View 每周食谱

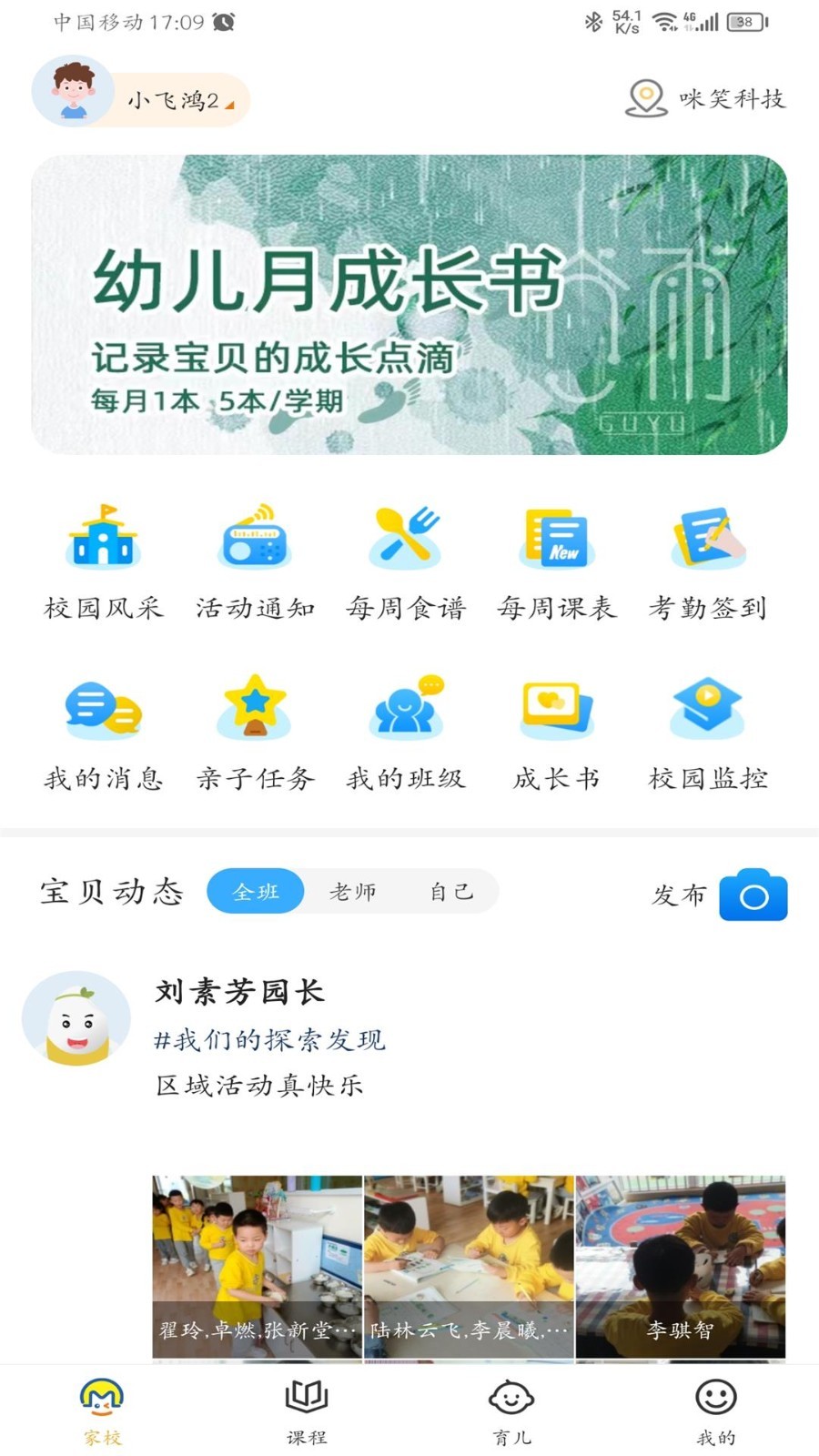pyautogui.click(x=406, y=560)
